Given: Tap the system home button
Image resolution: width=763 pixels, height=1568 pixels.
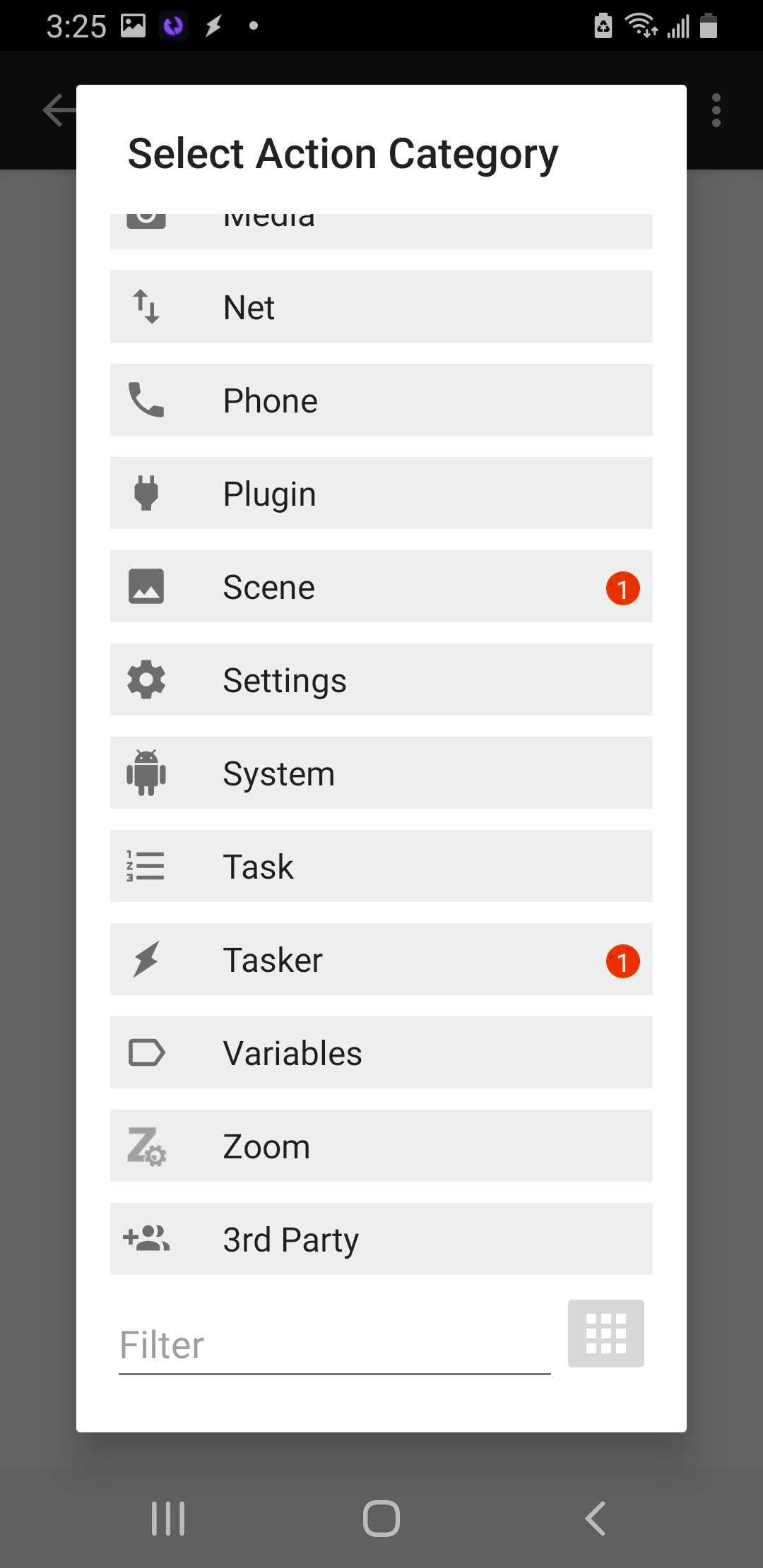Looking at the screenshot, I should click(381, 1518).
